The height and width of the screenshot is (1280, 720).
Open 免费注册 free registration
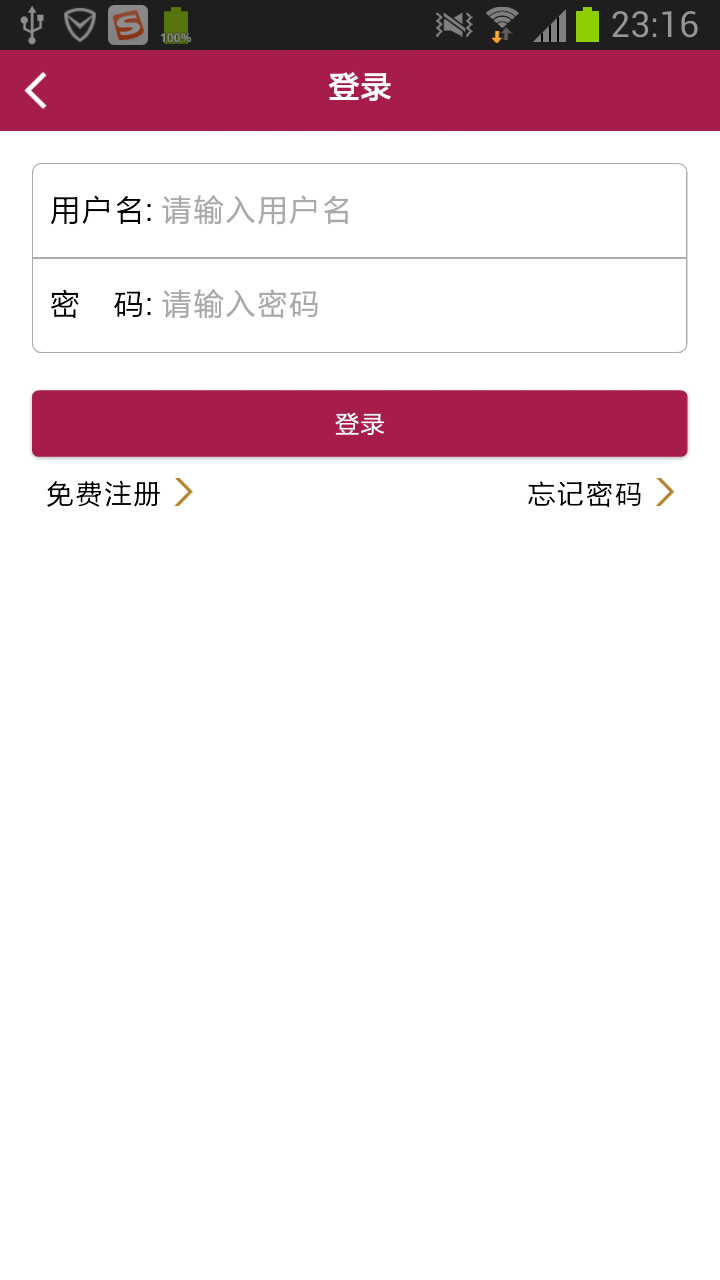coord(119,493)
